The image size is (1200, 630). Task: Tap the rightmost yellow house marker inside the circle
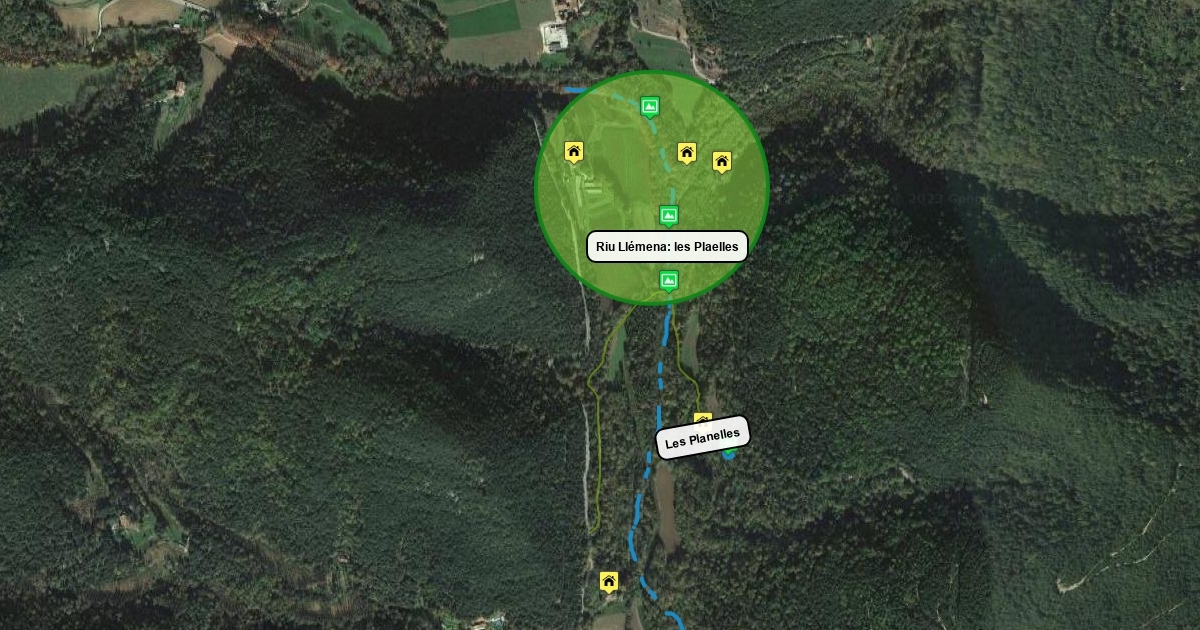click(x=722, y=161)
